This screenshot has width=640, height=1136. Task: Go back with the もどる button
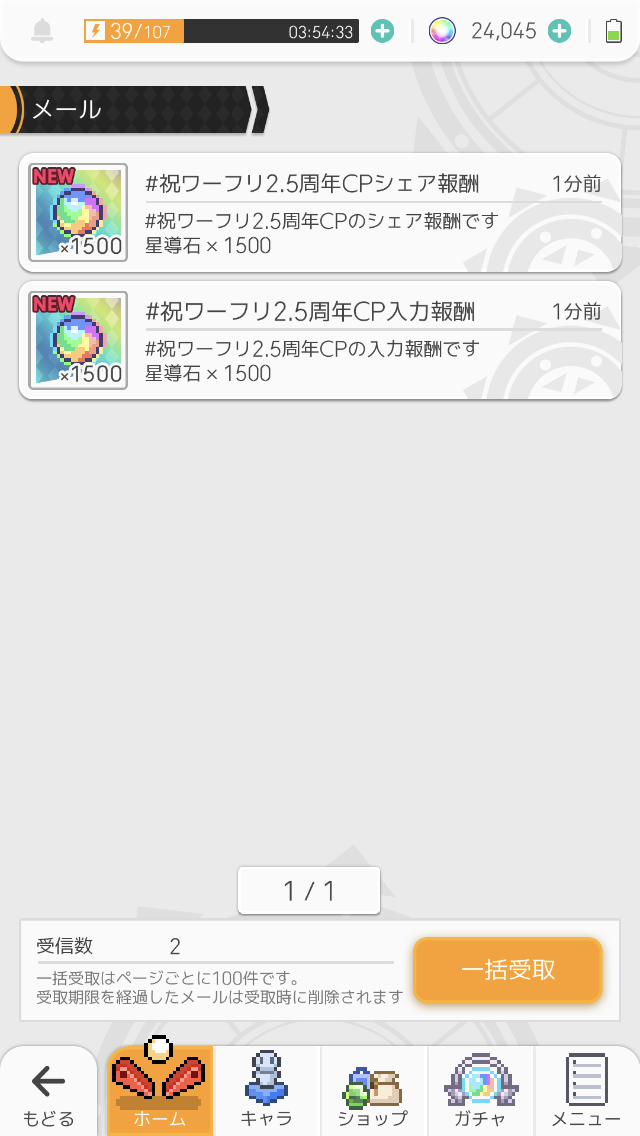click(x=48, y=1091)
